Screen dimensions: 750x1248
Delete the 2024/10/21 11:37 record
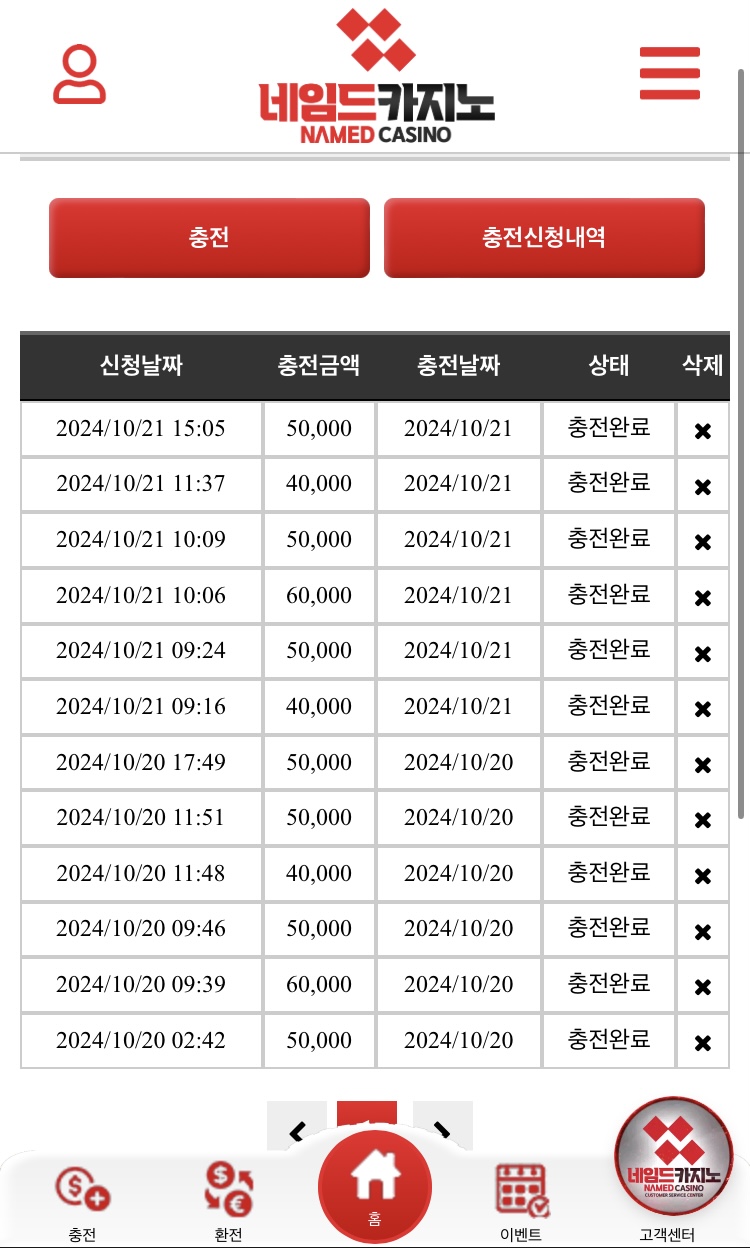702,487
